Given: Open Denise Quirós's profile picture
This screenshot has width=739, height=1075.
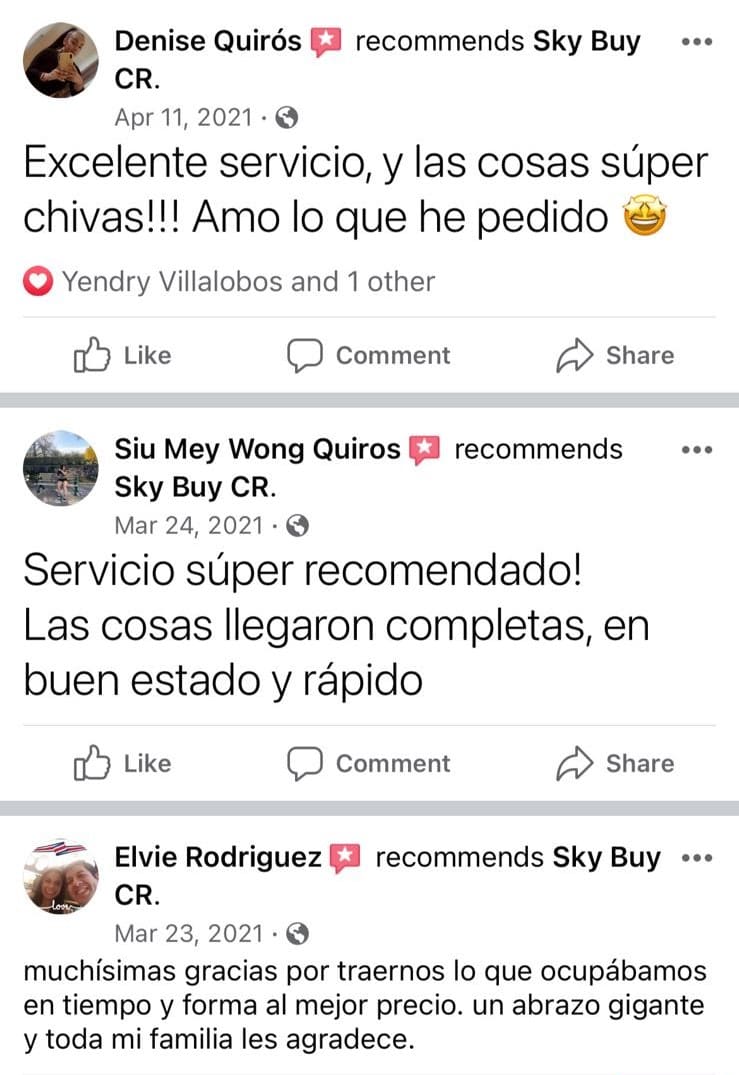Looking at the screenshot, I should coord(61,61).
